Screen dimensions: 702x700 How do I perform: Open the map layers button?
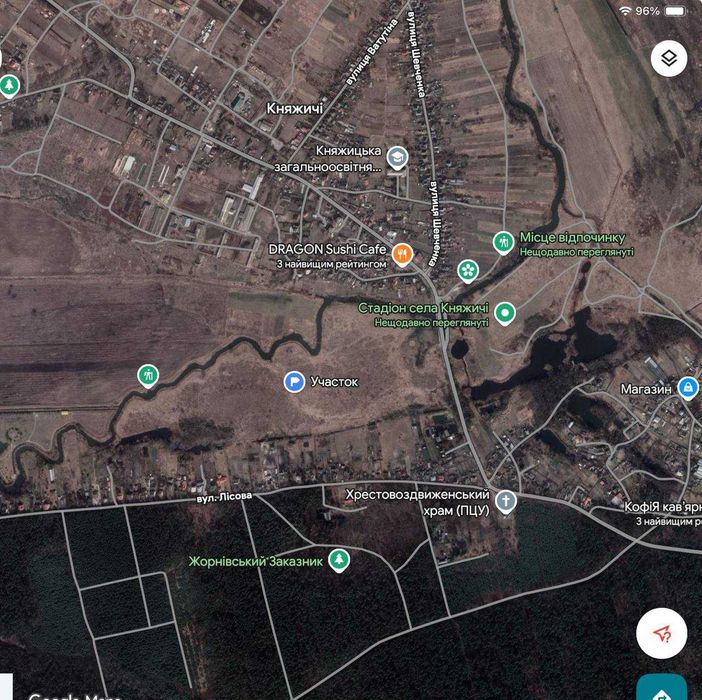tap(669, 58)
